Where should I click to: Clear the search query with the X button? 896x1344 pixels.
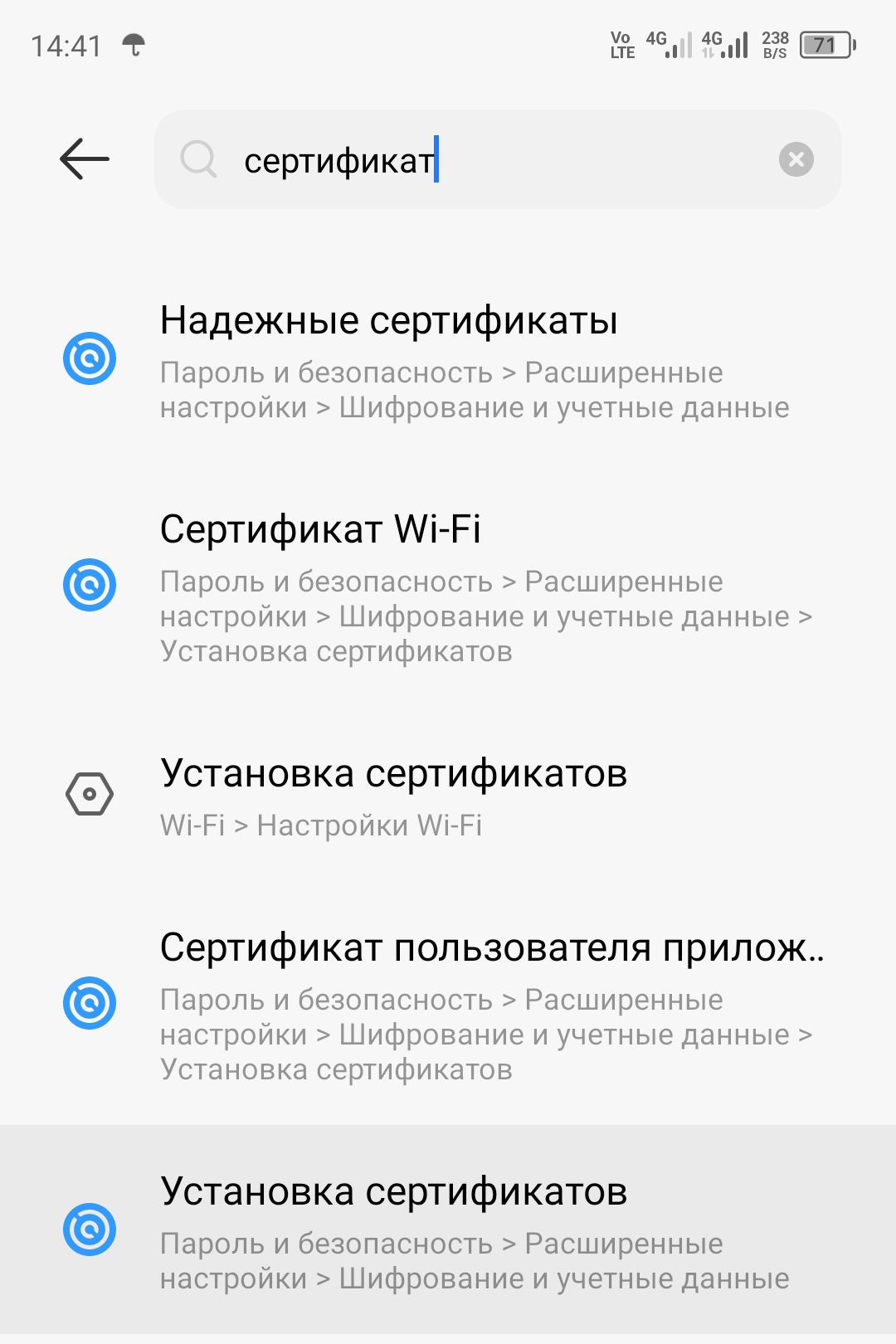tap(796, 160)
